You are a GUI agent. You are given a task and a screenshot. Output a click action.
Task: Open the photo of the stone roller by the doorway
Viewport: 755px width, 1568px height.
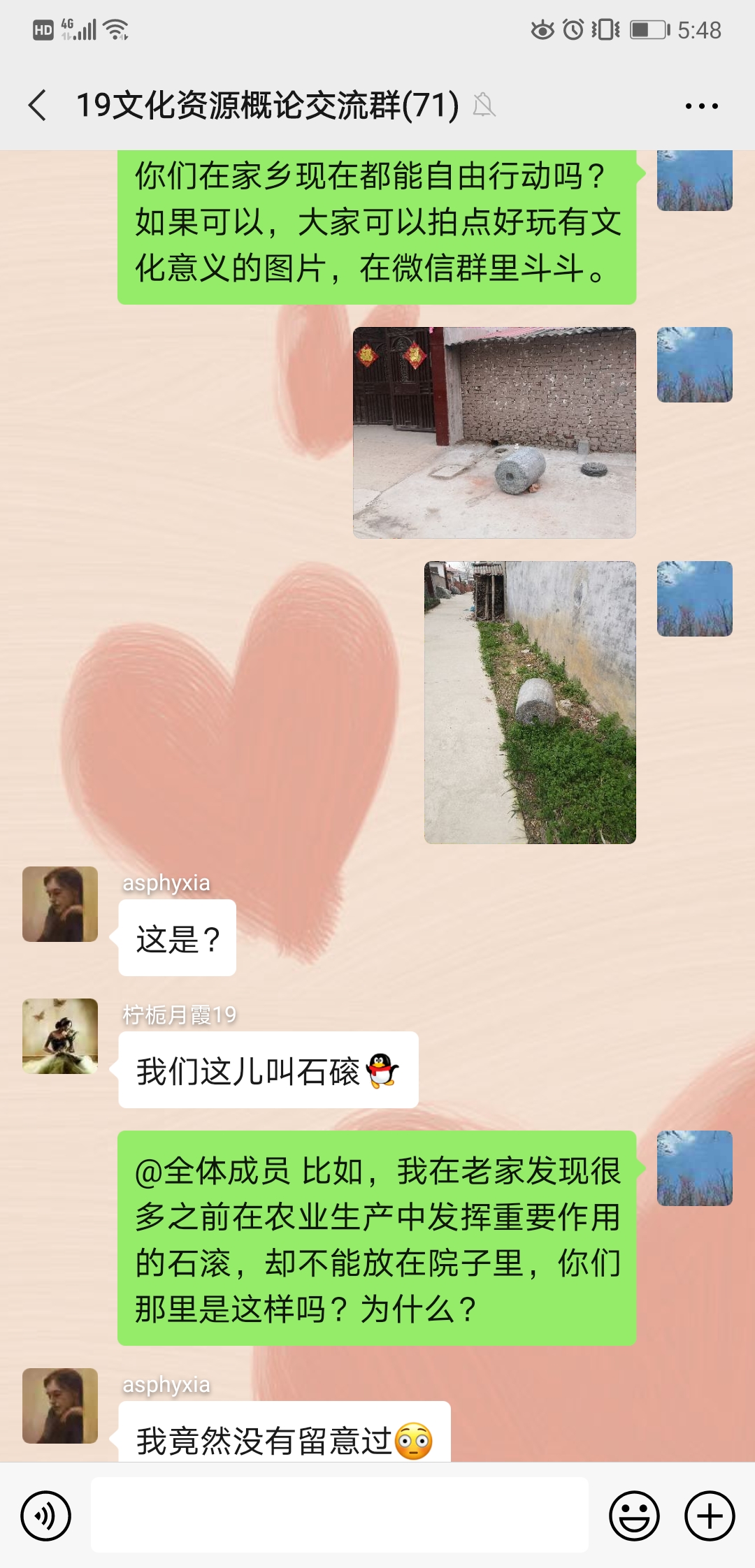[x=494, y=433]
